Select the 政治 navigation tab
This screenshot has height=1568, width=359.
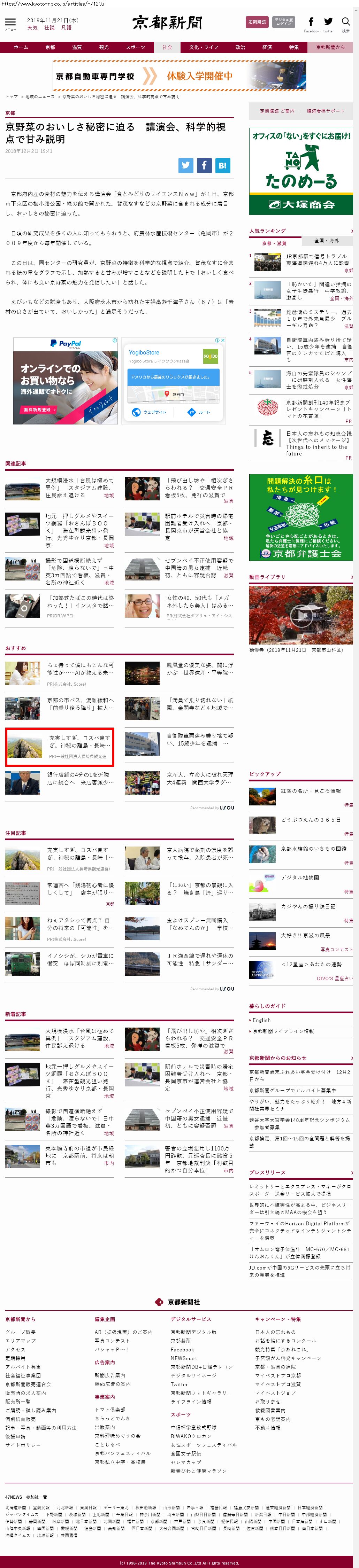[240, 47]
